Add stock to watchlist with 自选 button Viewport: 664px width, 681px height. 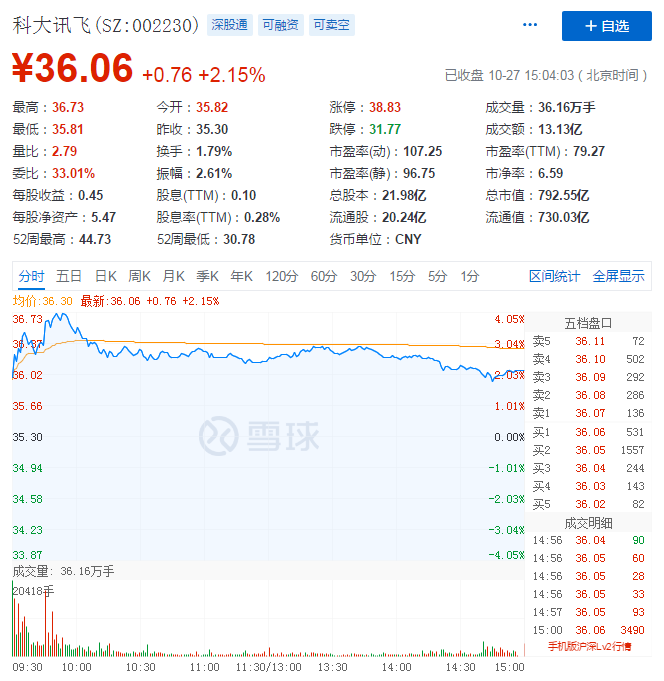[x=606, y=26]
